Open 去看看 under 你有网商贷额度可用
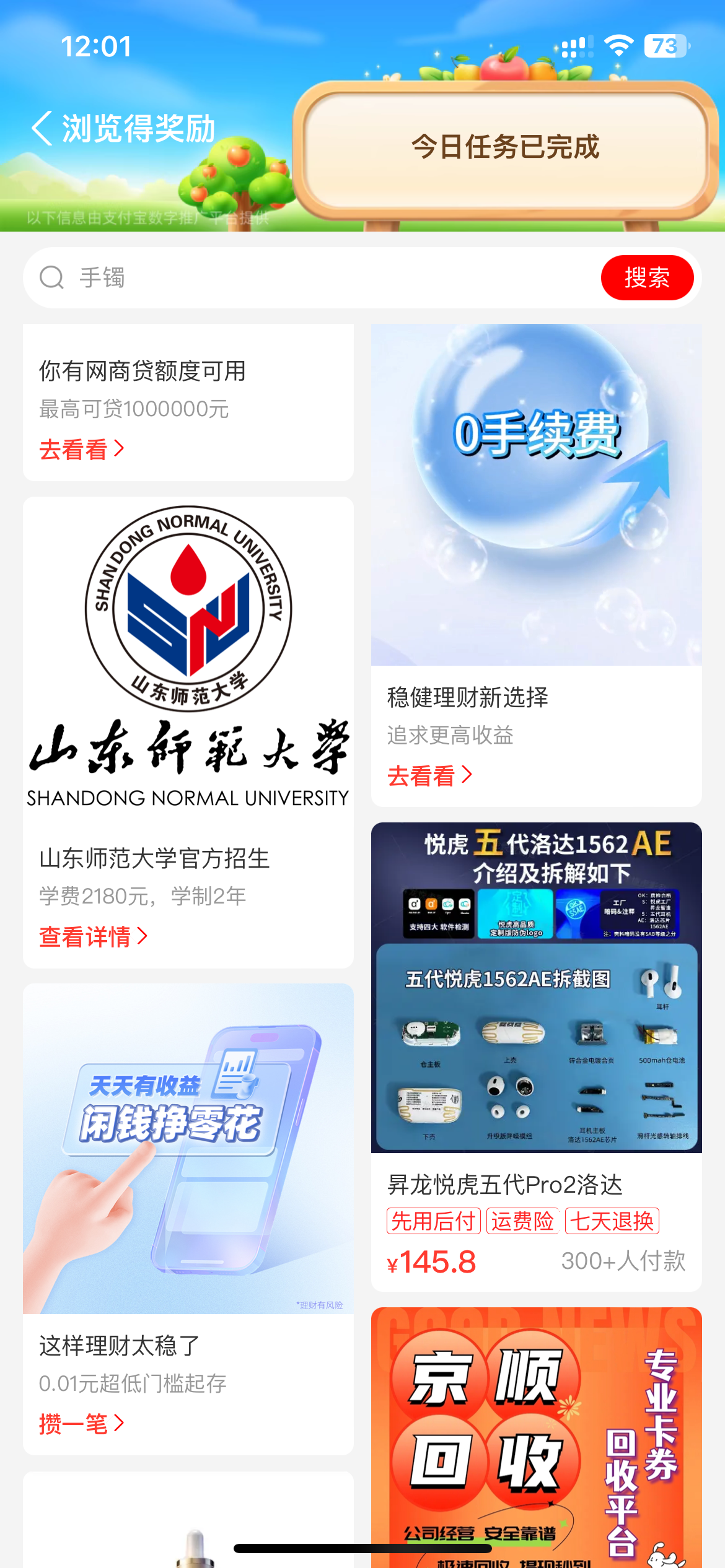Viewport: 725px width, 1568px height. point(82,450)
